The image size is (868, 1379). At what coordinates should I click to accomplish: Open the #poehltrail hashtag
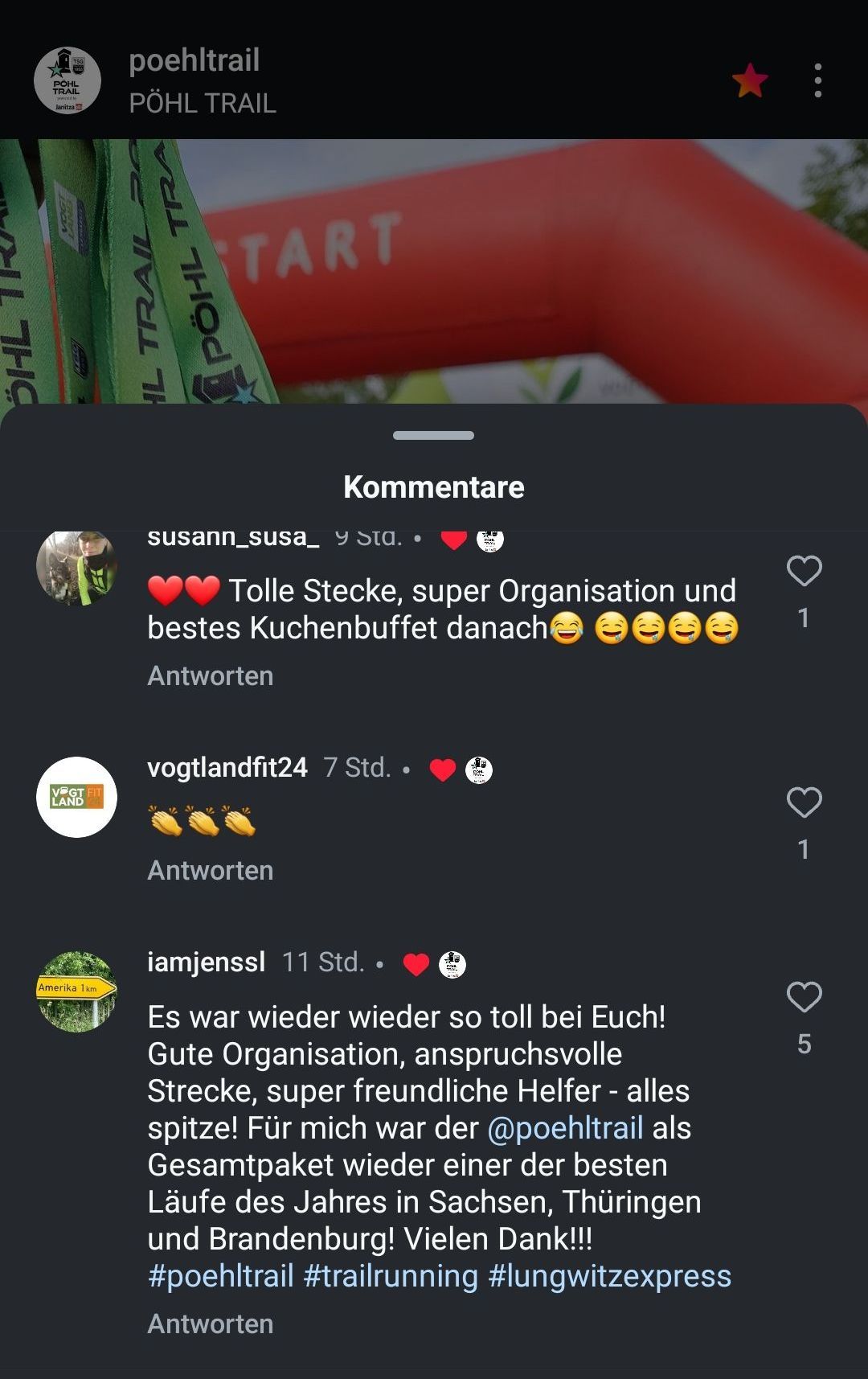pyautogui.click(x=221, y=1276)
